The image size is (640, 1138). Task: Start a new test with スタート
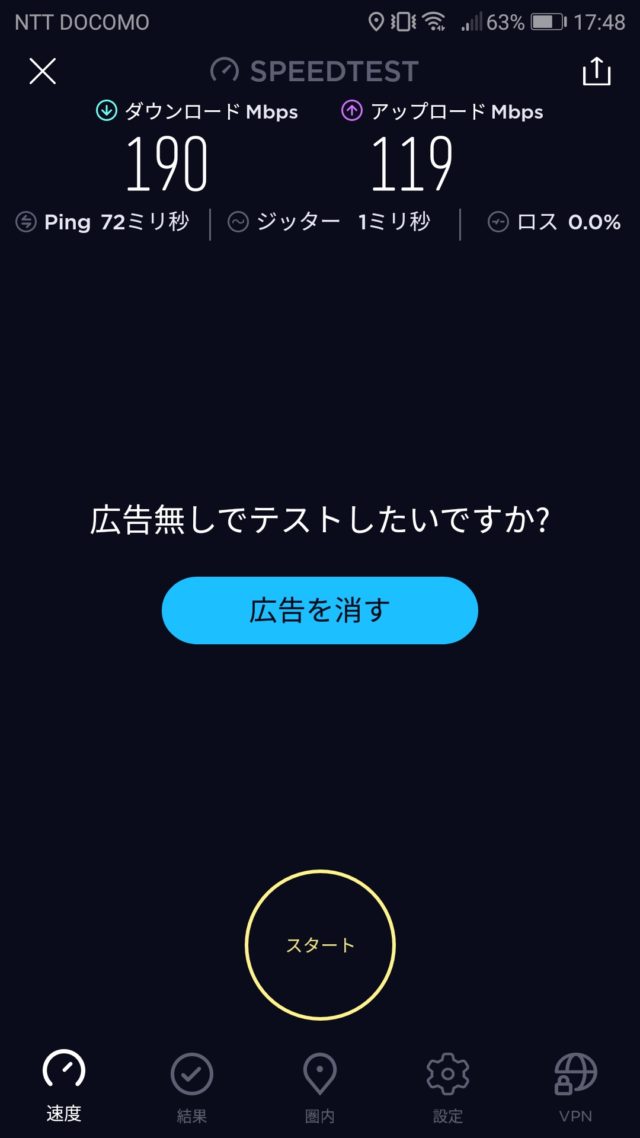click(320, 944)
